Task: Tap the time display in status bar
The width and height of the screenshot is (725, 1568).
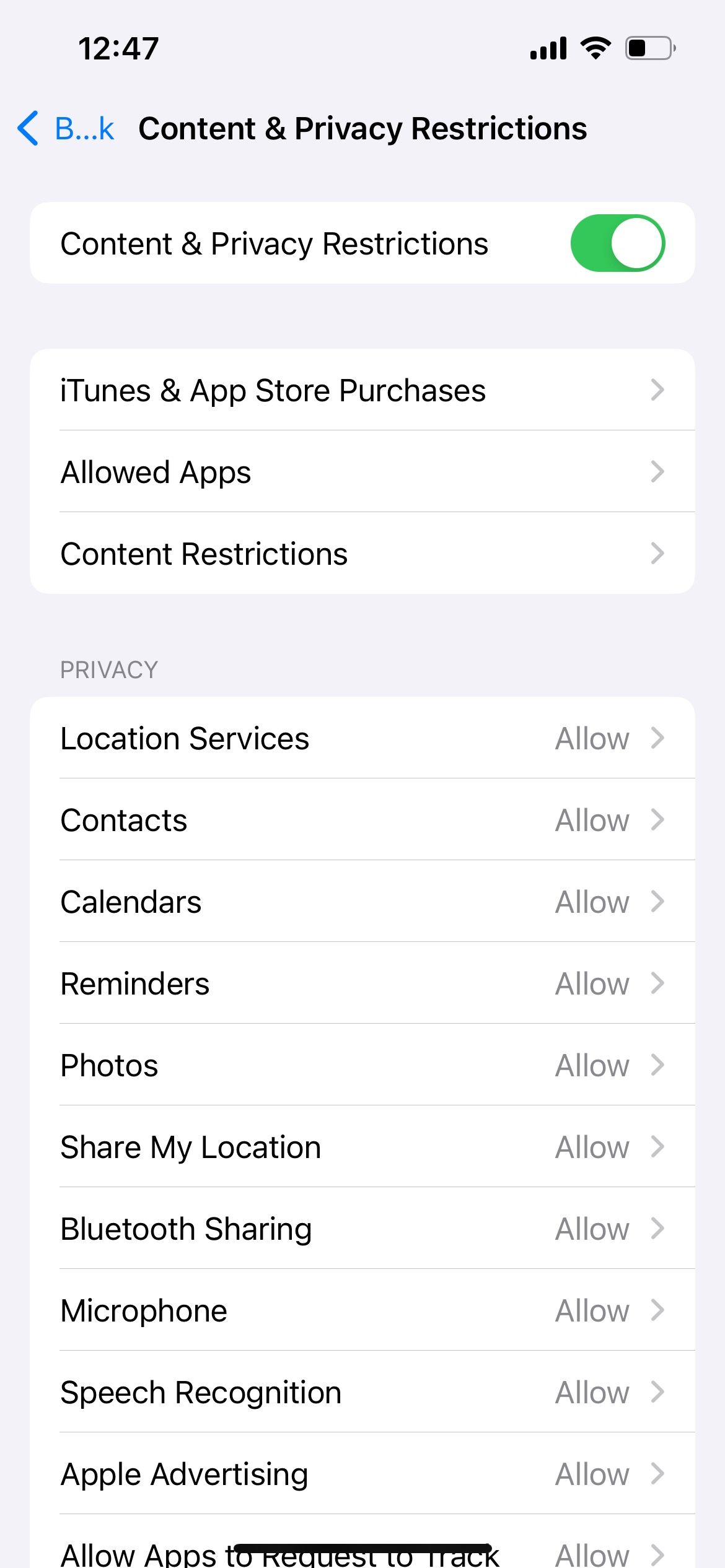Action: 118,48
